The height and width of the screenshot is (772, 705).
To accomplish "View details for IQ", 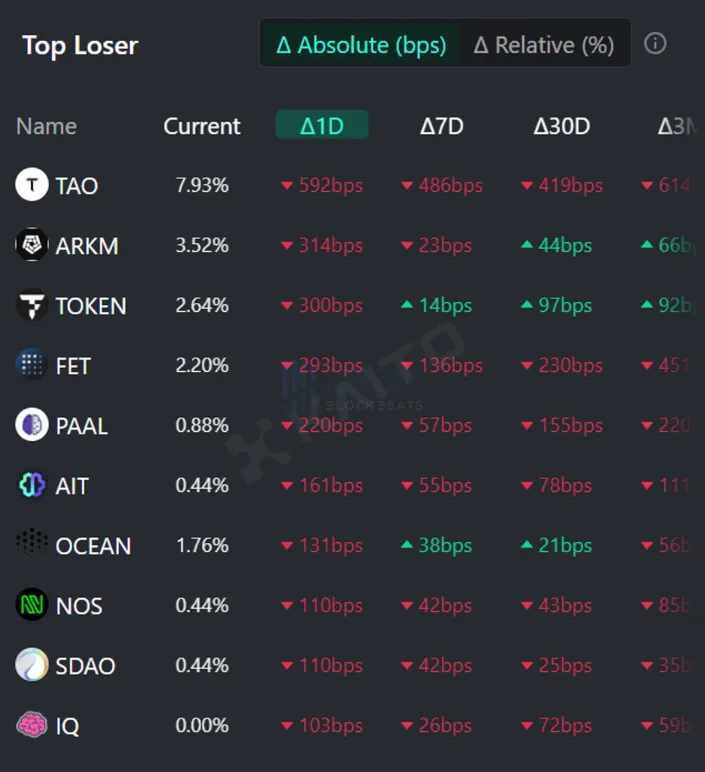I will click(x=67, y=726).
